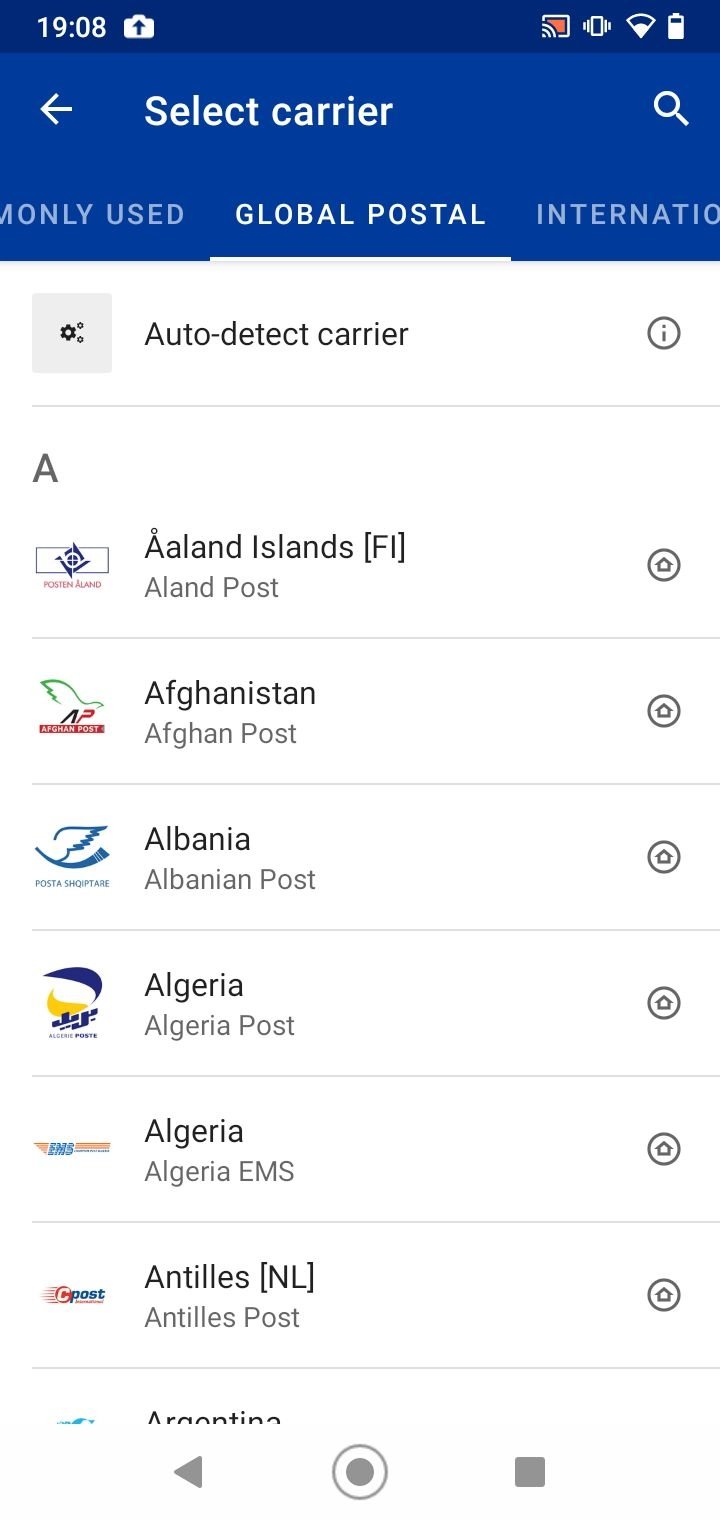Select Auto-detect carrier
This screenshot has width=720, height=1520.
coord(360,334)
